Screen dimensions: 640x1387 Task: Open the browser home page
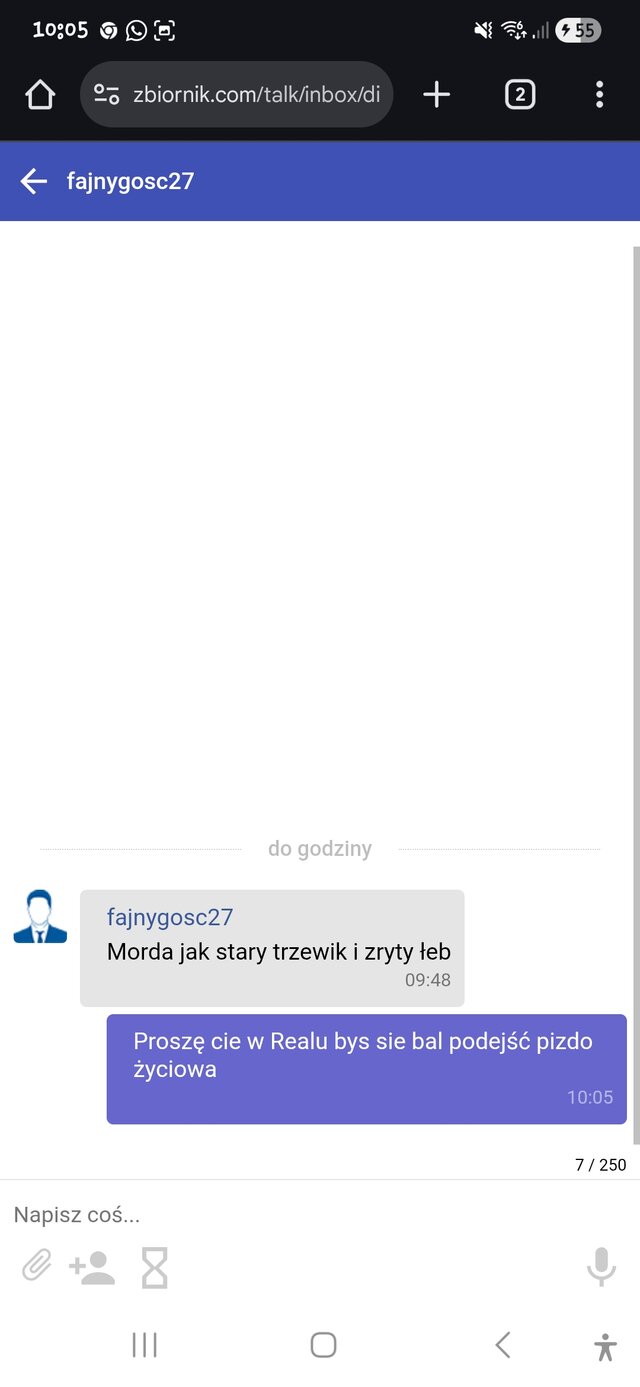coord(40,95)
